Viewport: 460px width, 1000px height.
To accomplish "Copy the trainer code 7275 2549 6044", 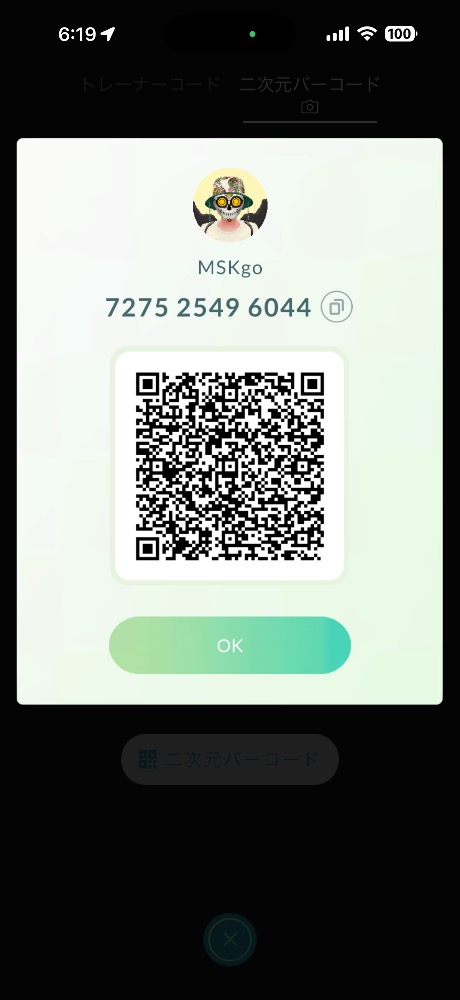I will (336, 307).
